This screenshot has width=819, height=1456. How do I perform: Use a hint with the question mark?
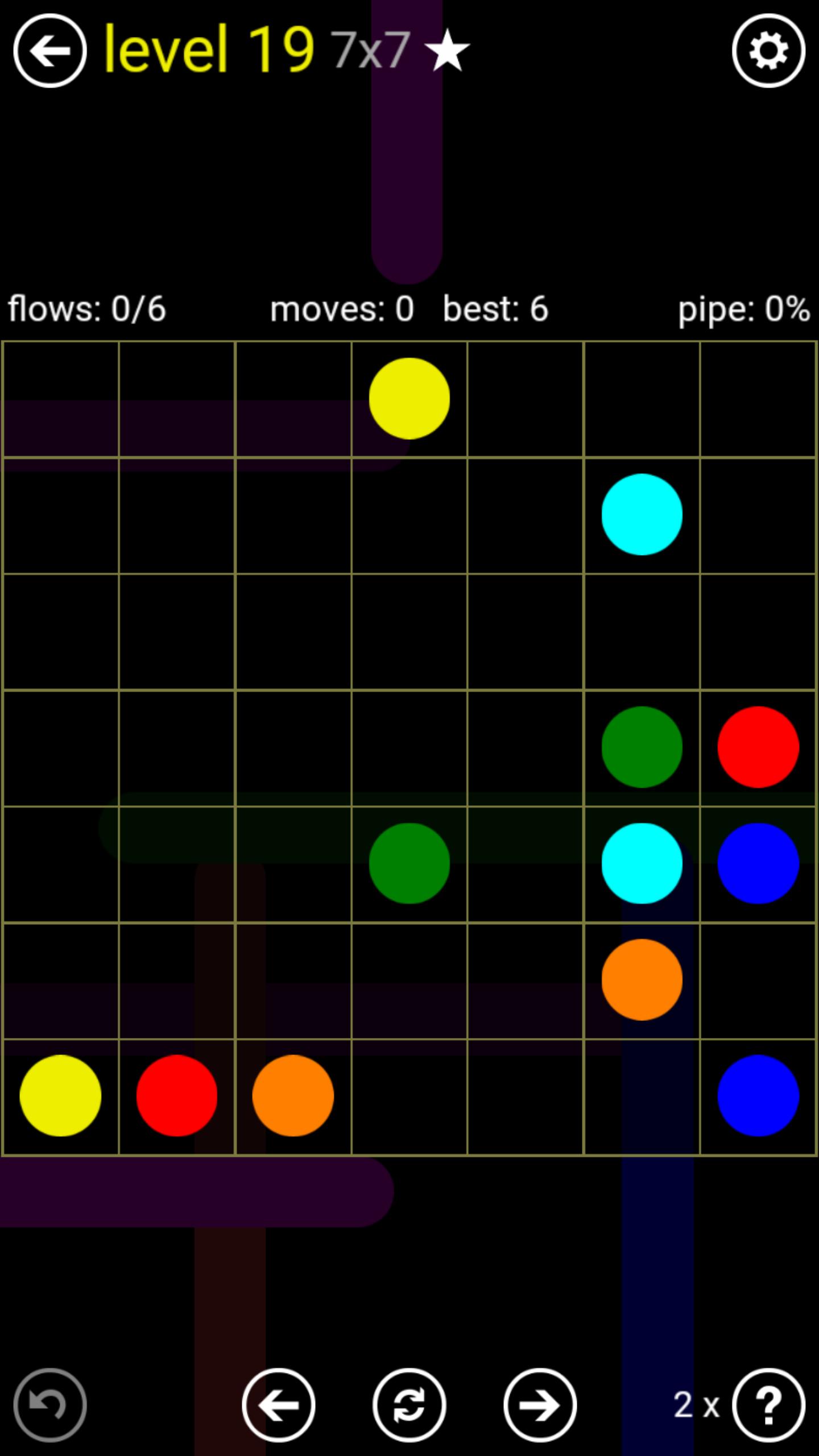tap(768, 1405)
